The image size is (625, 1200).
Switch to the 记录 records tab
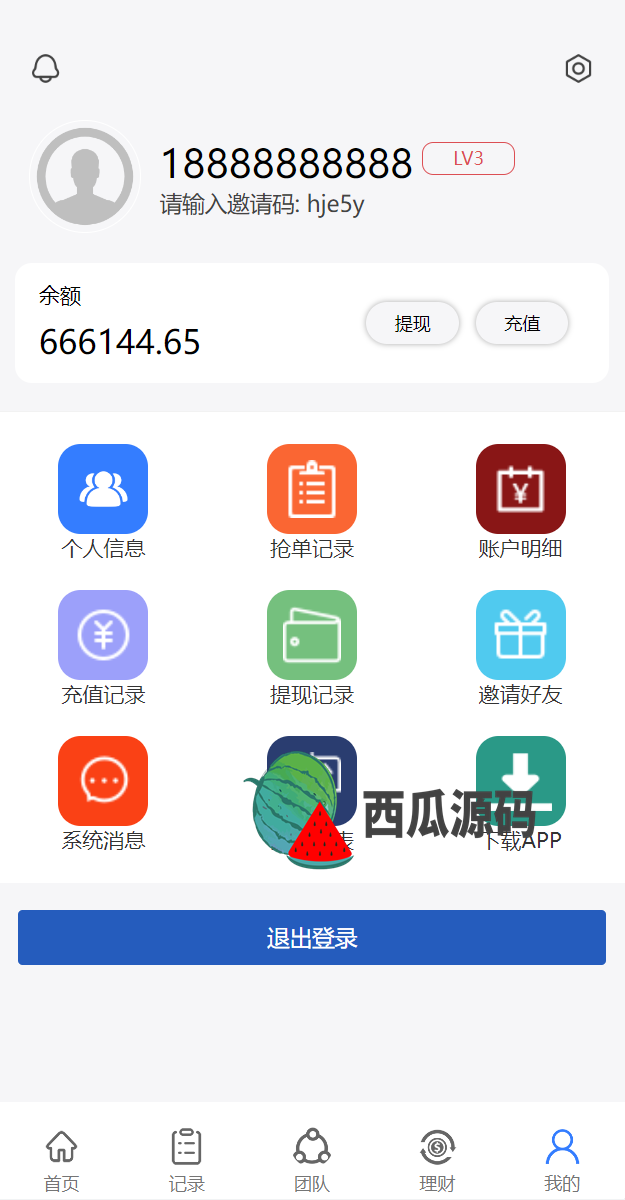pyautogui.click(x=187, y=1158)
